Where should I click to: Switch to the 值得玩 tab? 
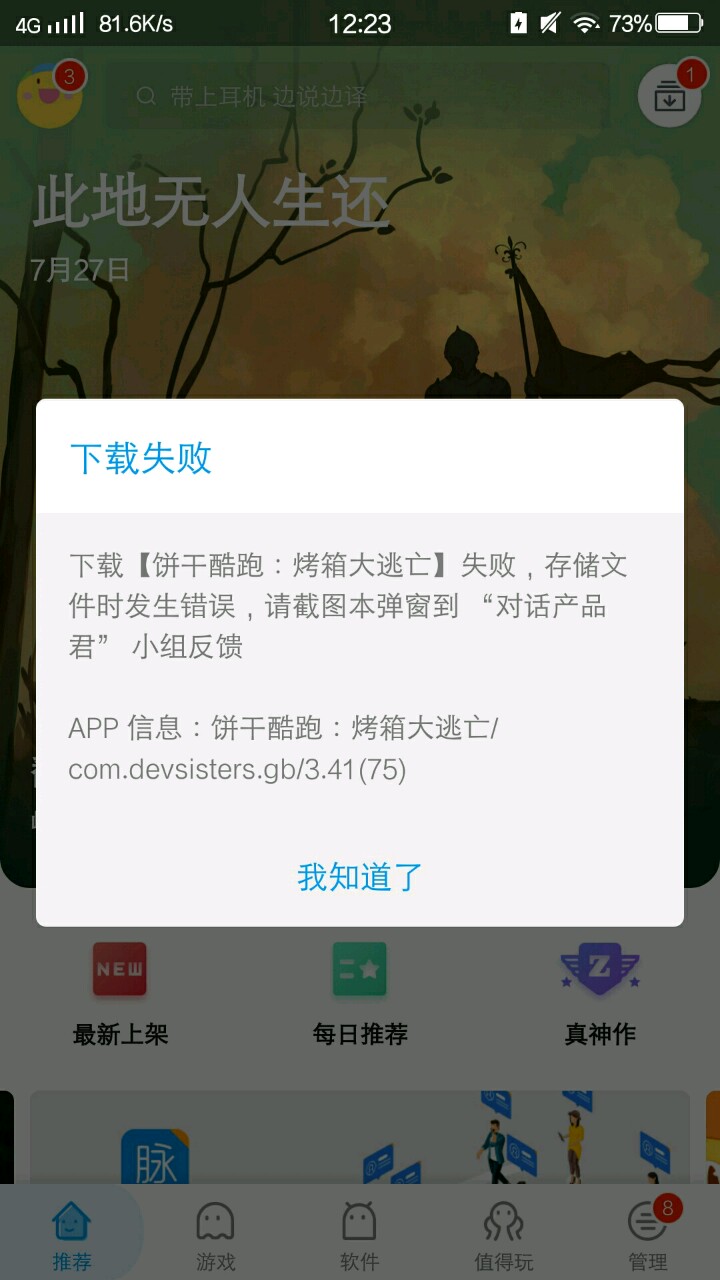[504, 1236]
